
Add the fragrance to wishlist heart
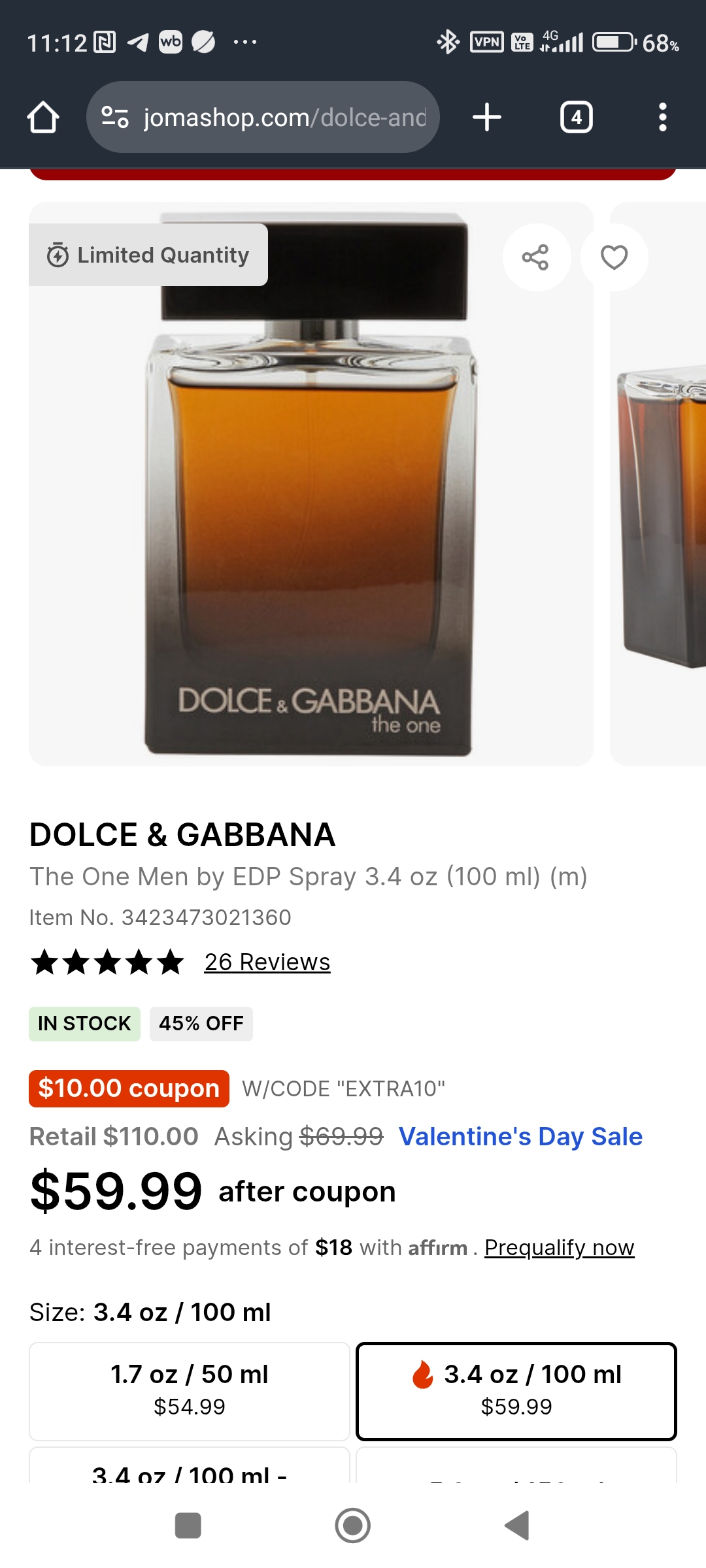pyautogui.click(x=614, y=257)
